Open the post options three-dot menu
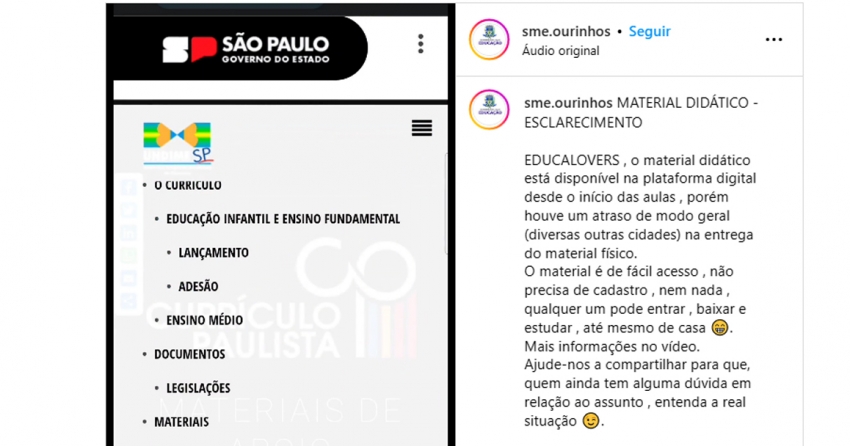 [774, 40]
